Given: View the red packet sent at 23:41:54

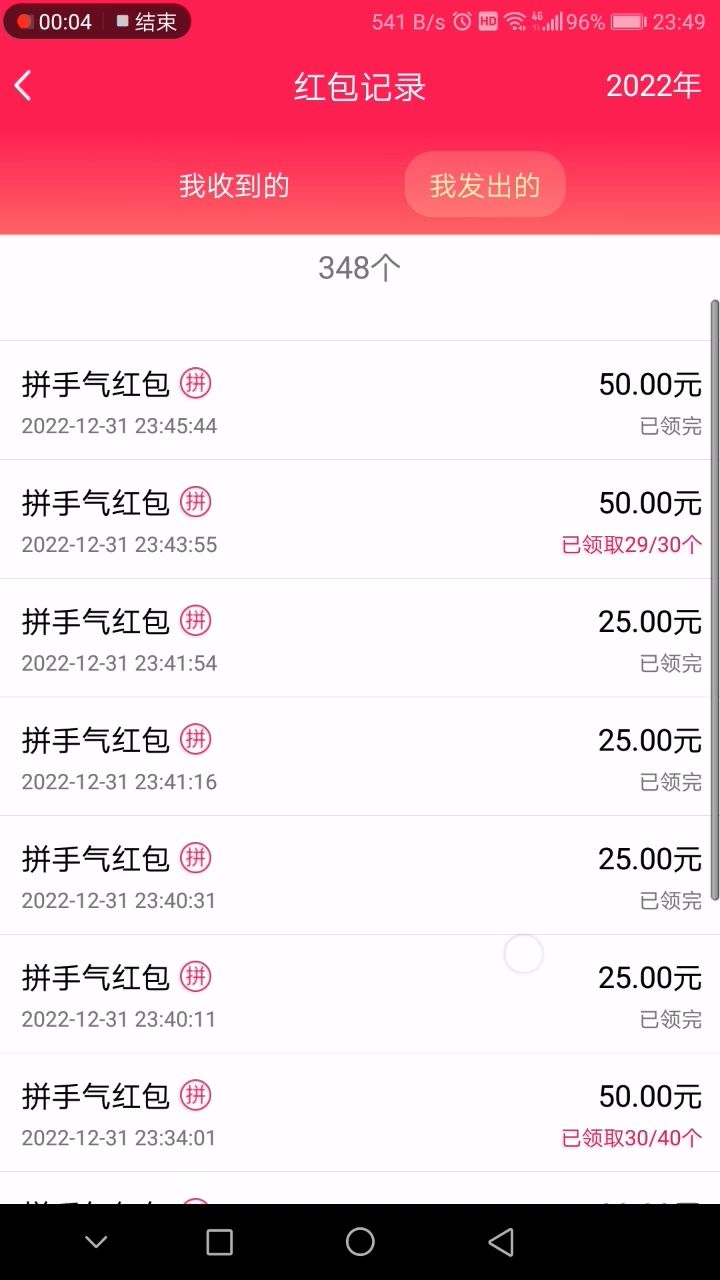Looking at the screenshot, I should click(360, 638).
